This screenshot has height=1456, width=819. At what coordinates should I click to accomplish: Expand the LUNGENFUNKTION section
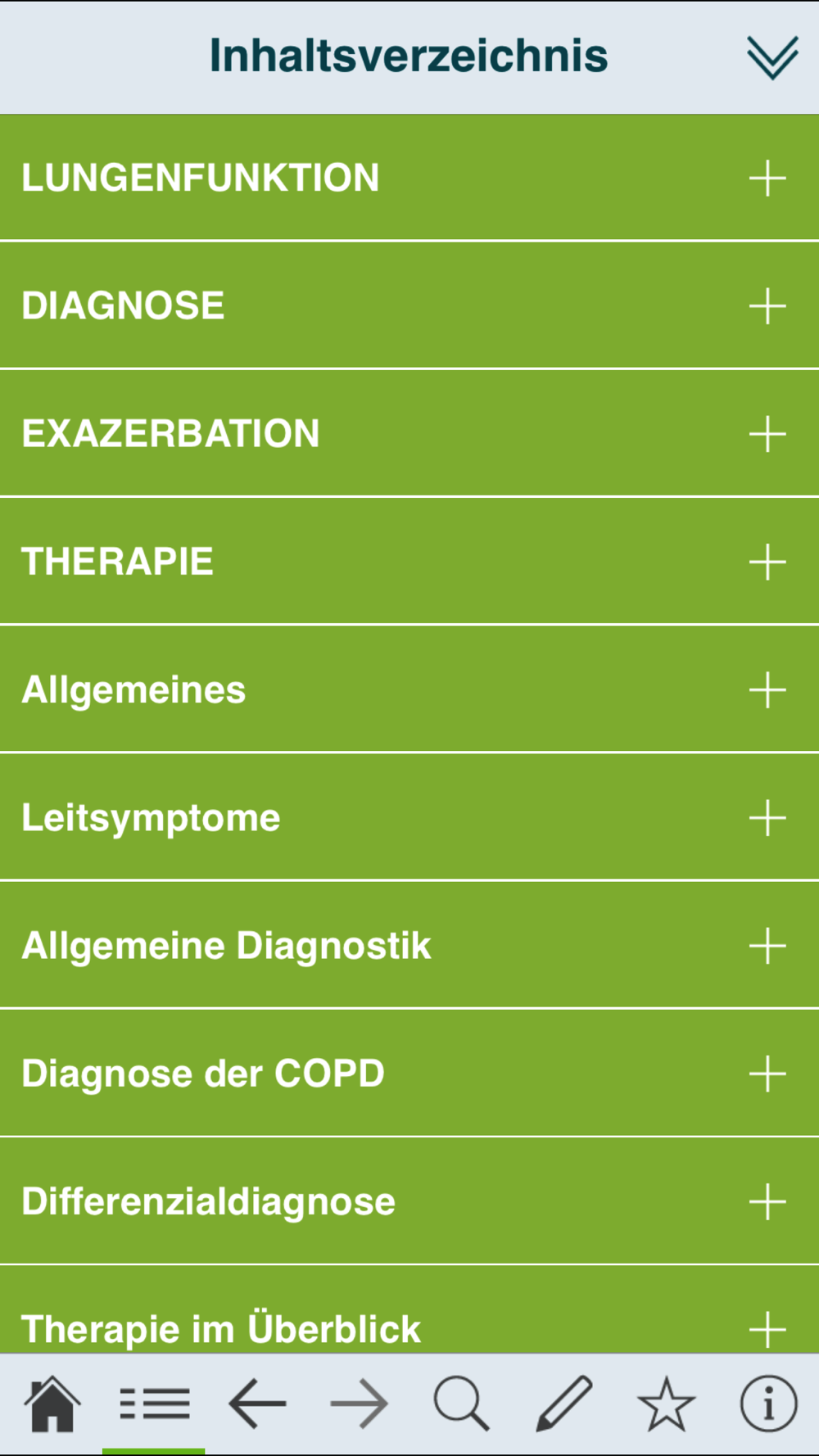pyautogui.click(x=409, y=177)
